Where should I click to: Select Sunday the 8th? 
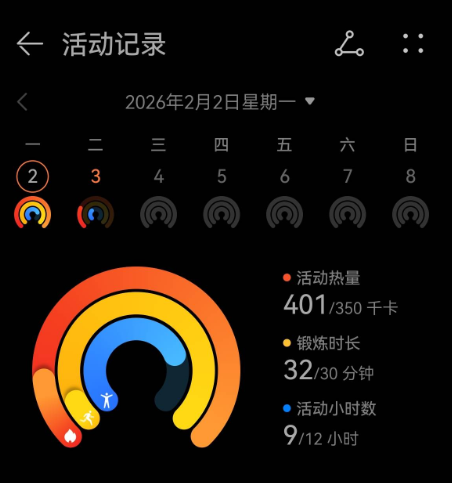click(x=411, y=176)
